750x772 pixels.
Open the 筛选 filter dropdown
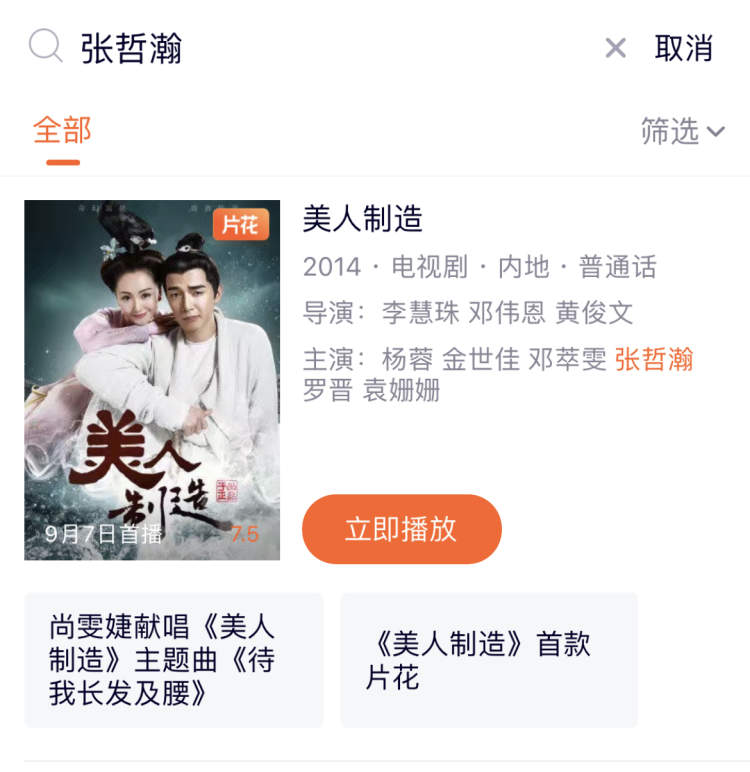coord(682,131)
